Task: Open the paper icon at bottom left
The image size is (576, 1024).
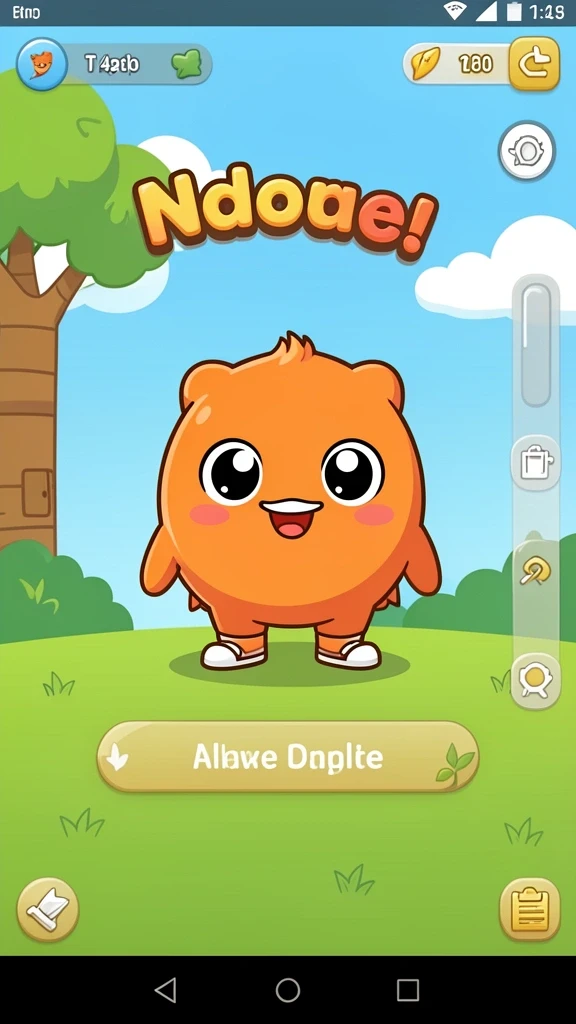Action: (x=48, y=909)
